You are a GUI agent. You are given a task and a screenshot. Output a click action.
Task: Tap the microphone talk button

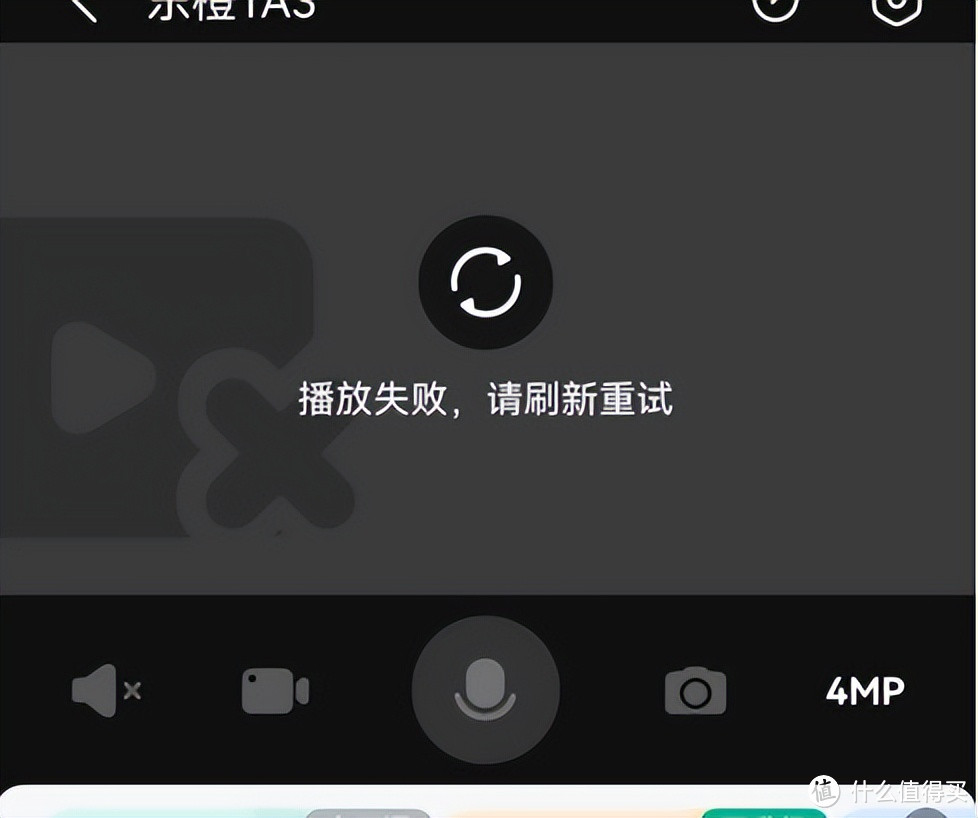pyautogui.click(x=486, y=691)
